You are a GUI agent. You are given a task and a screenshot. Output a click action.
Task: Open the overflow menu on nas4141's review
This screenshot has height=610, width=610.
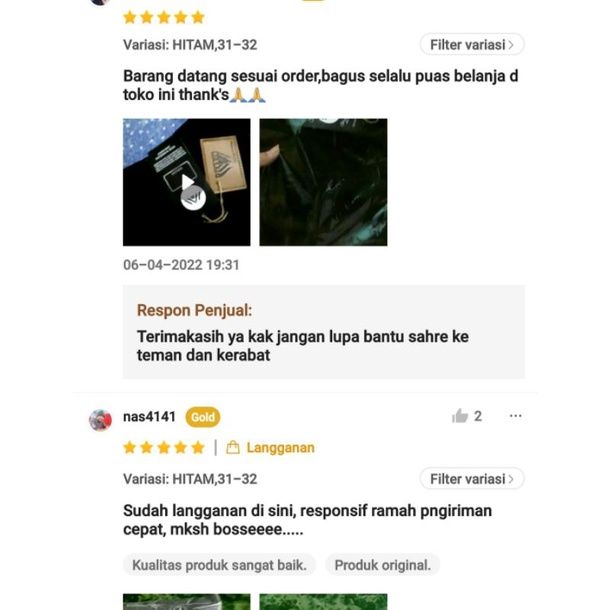tap(515, 416)
